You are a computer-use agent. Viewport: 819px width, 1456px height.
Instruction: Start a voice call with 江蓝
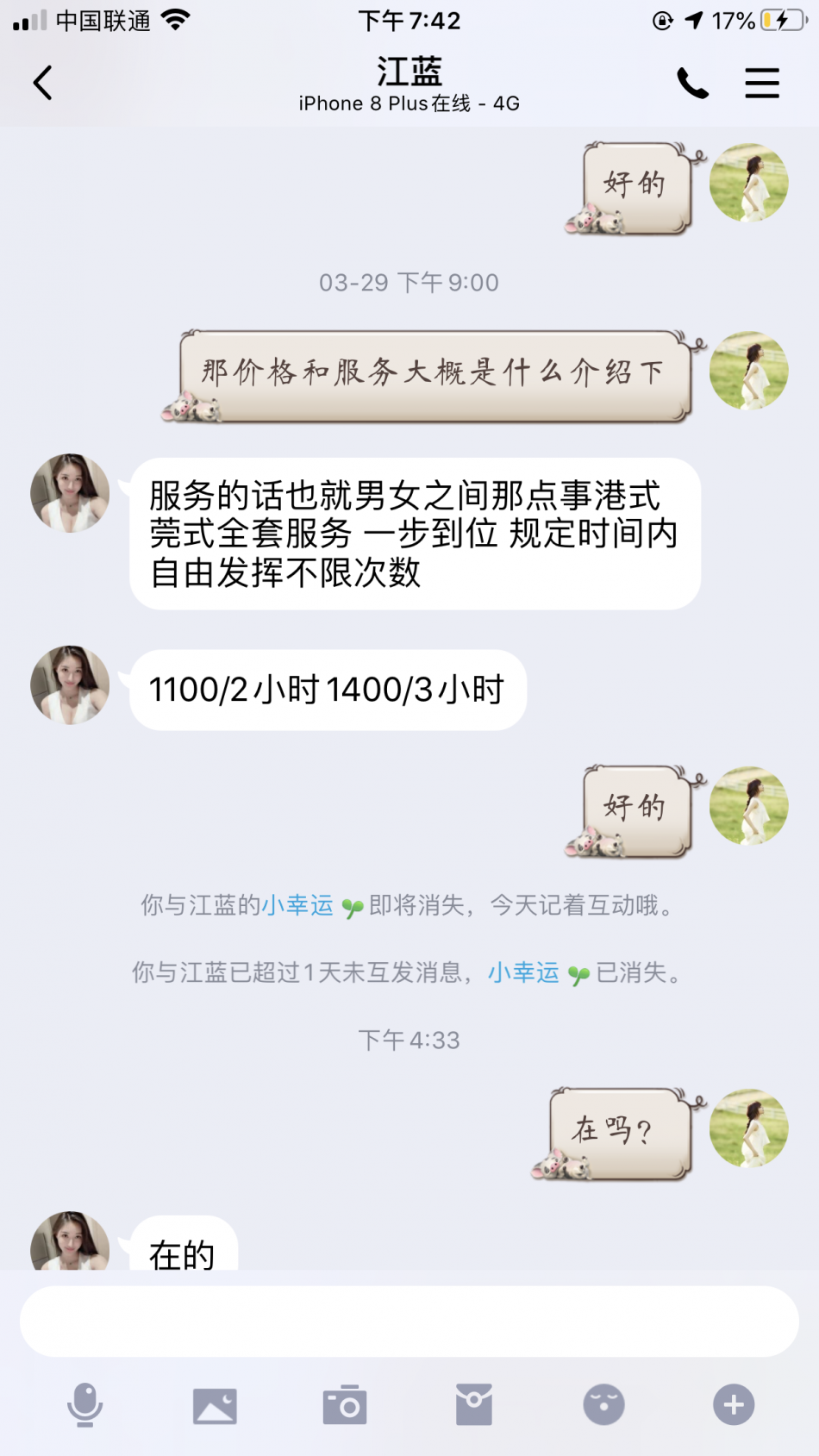(x=692, y=84)
